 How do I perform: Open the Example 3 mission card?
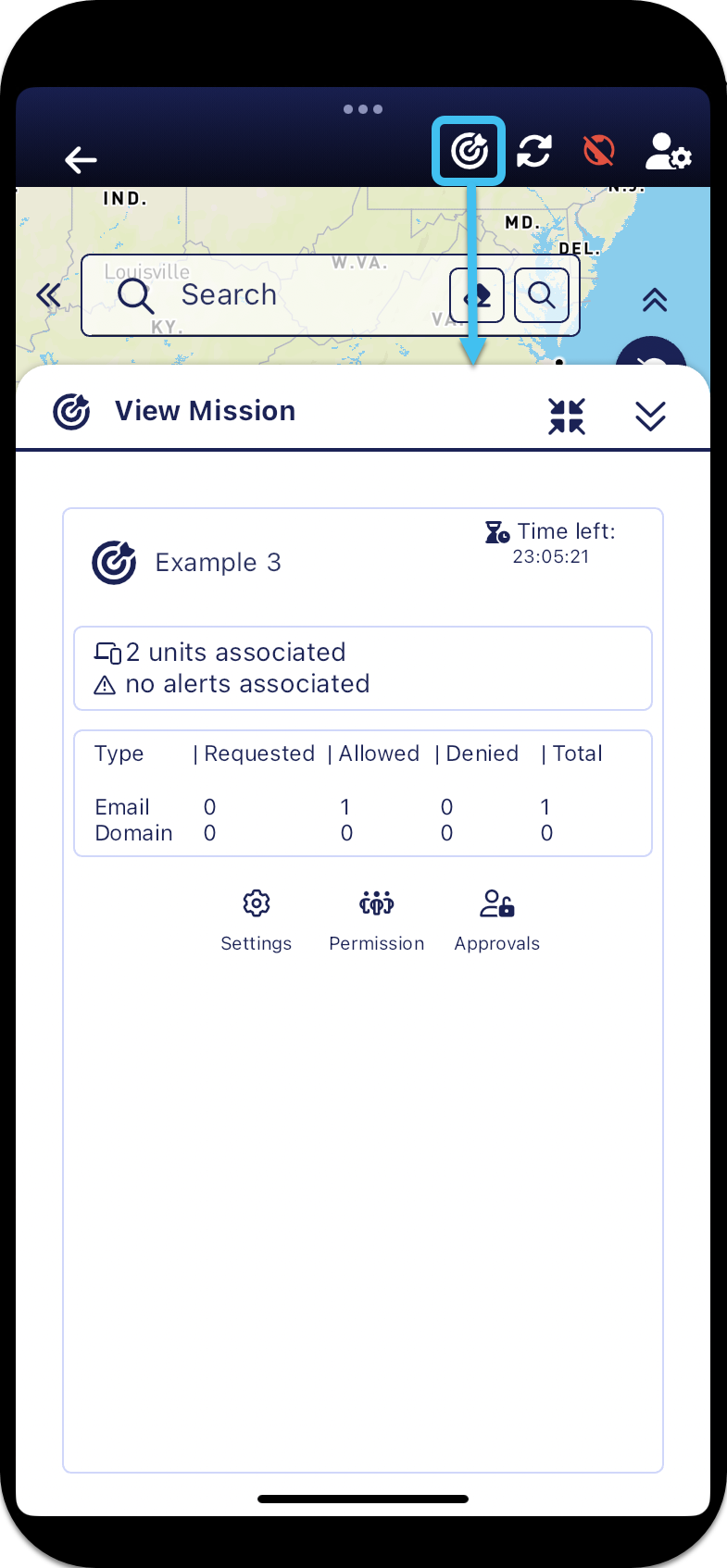click(218, 563)
